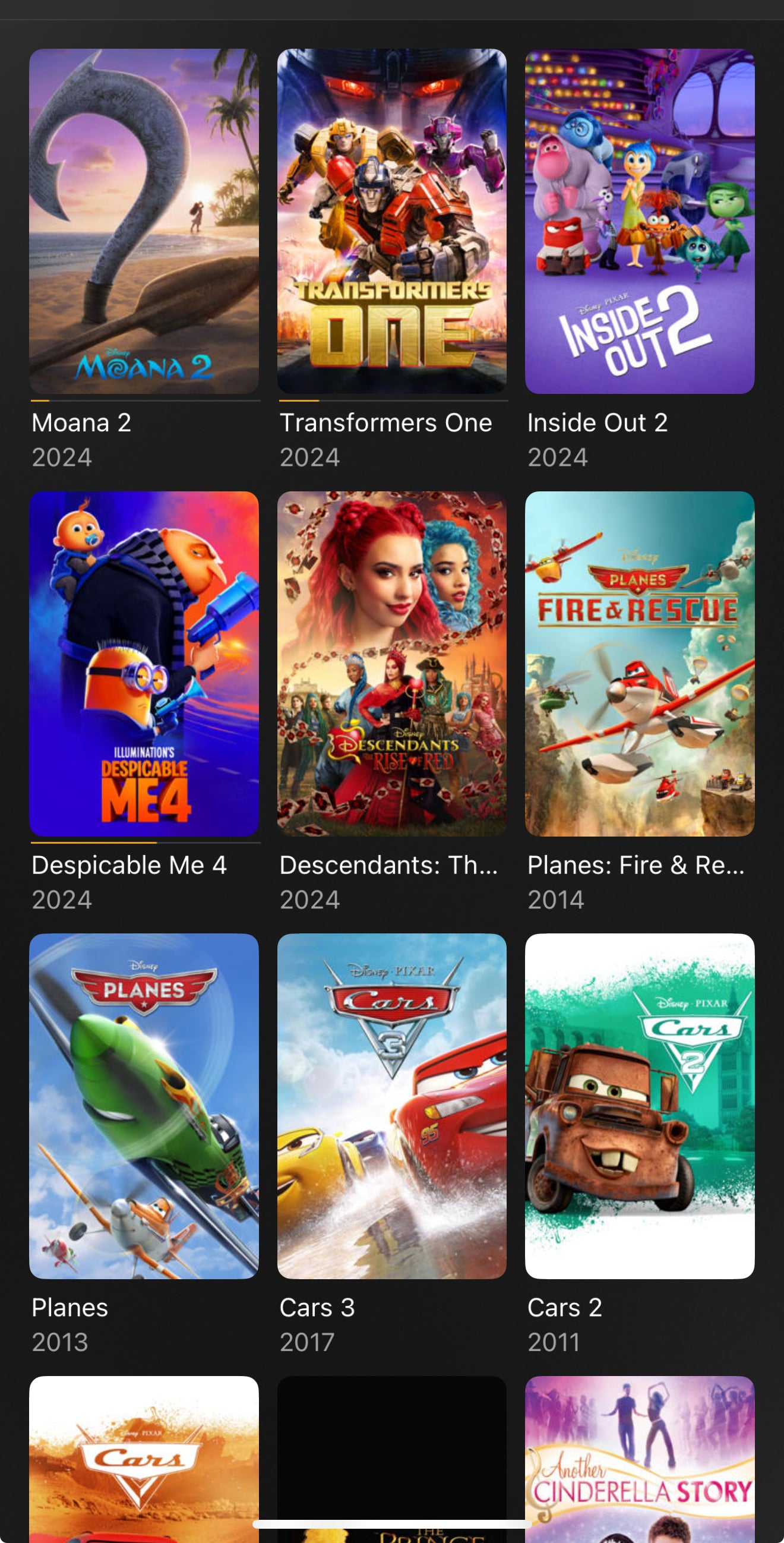Tap the Cars 3 poster

(x=391, y=1106)
